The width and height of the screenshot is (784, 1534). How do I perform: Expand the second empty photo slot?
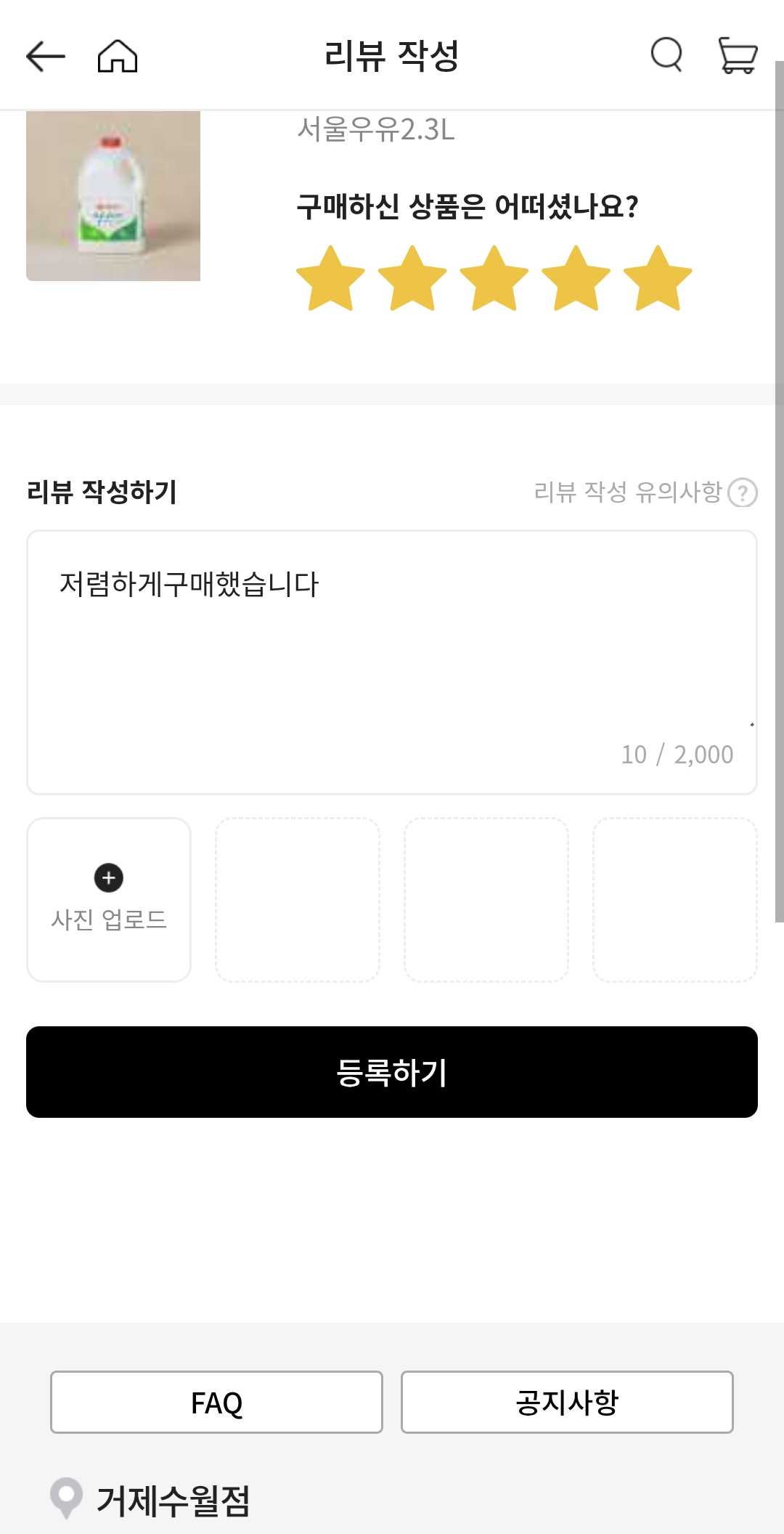click(x=298, y=899)
